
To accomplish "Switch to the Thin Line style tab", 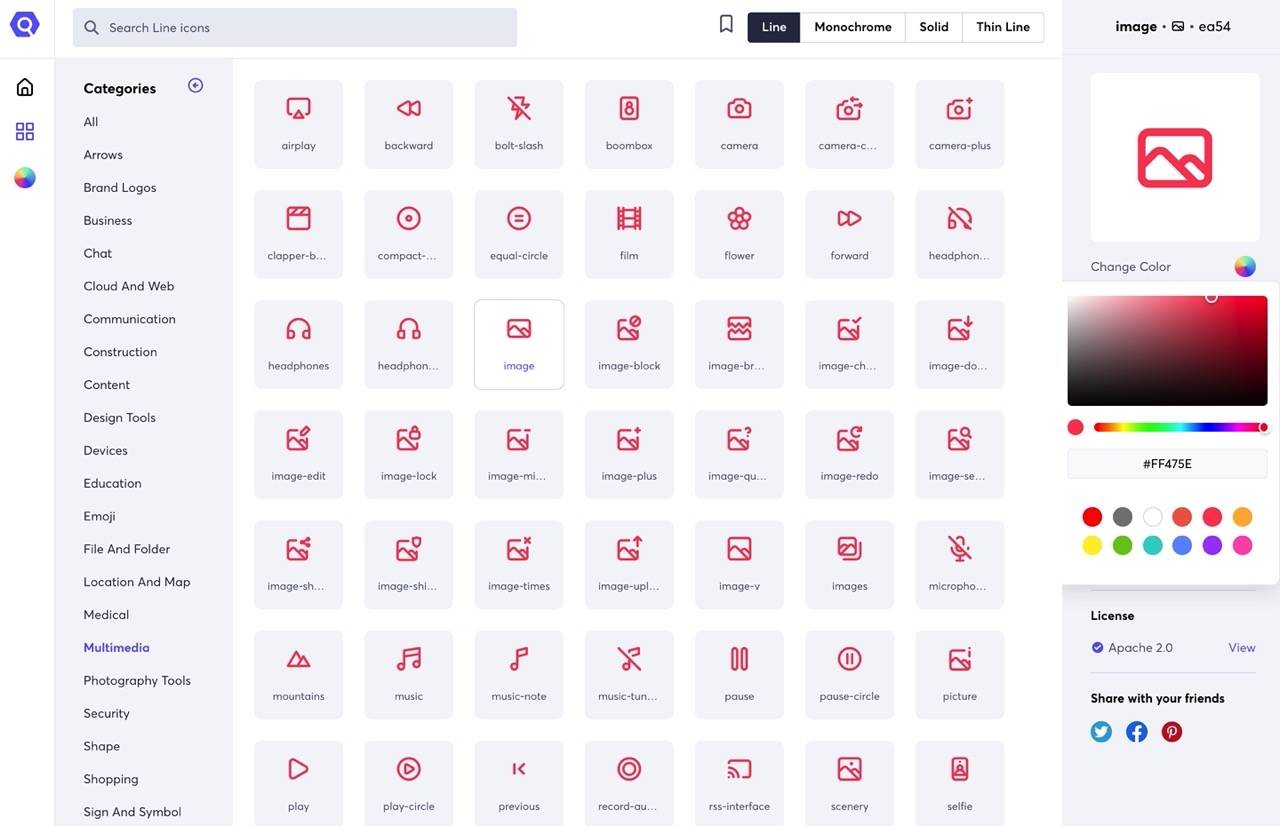I will pos(1003,27).
